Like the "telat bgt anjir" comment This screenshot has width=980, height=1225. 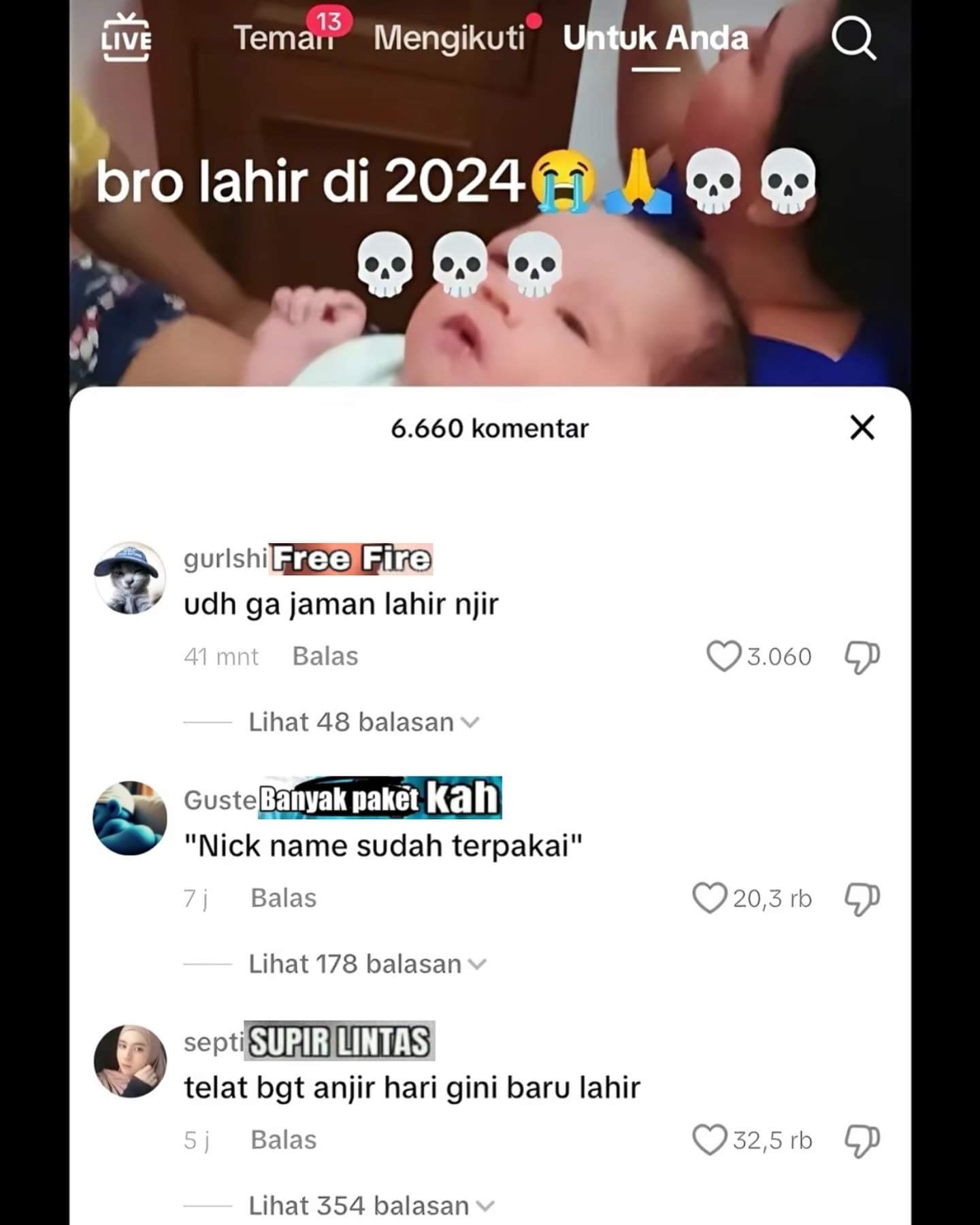709,1140
